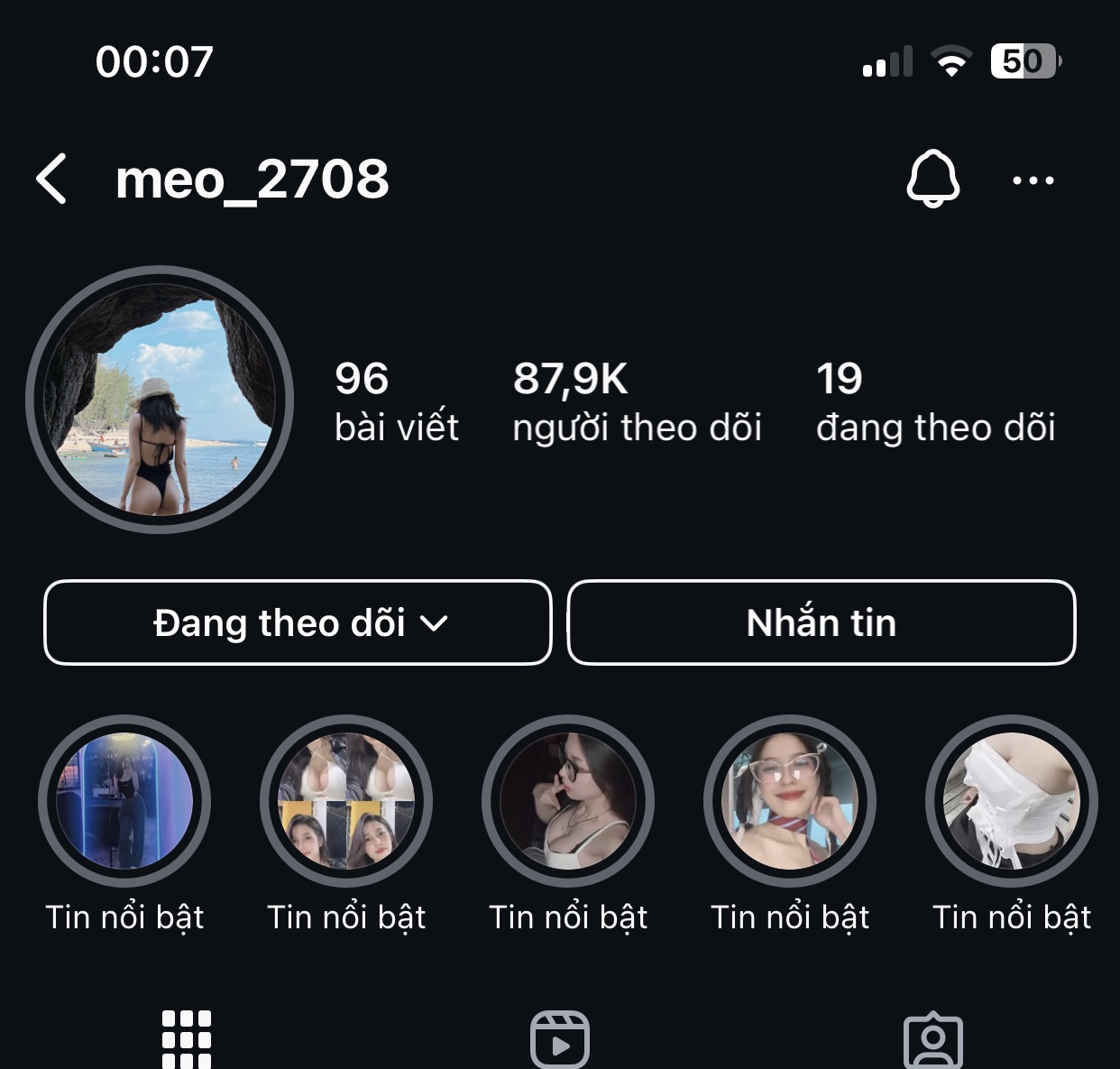
Task: Open the 19 following list
Action: (934, 401)
